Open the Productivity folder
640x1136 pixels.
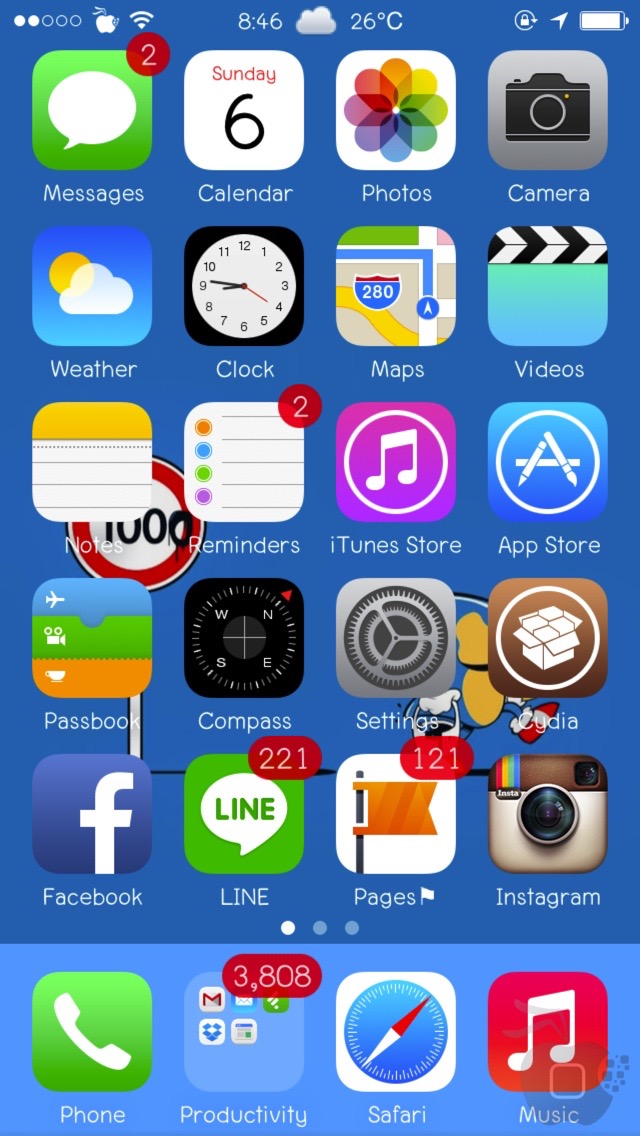(244, 1033)
